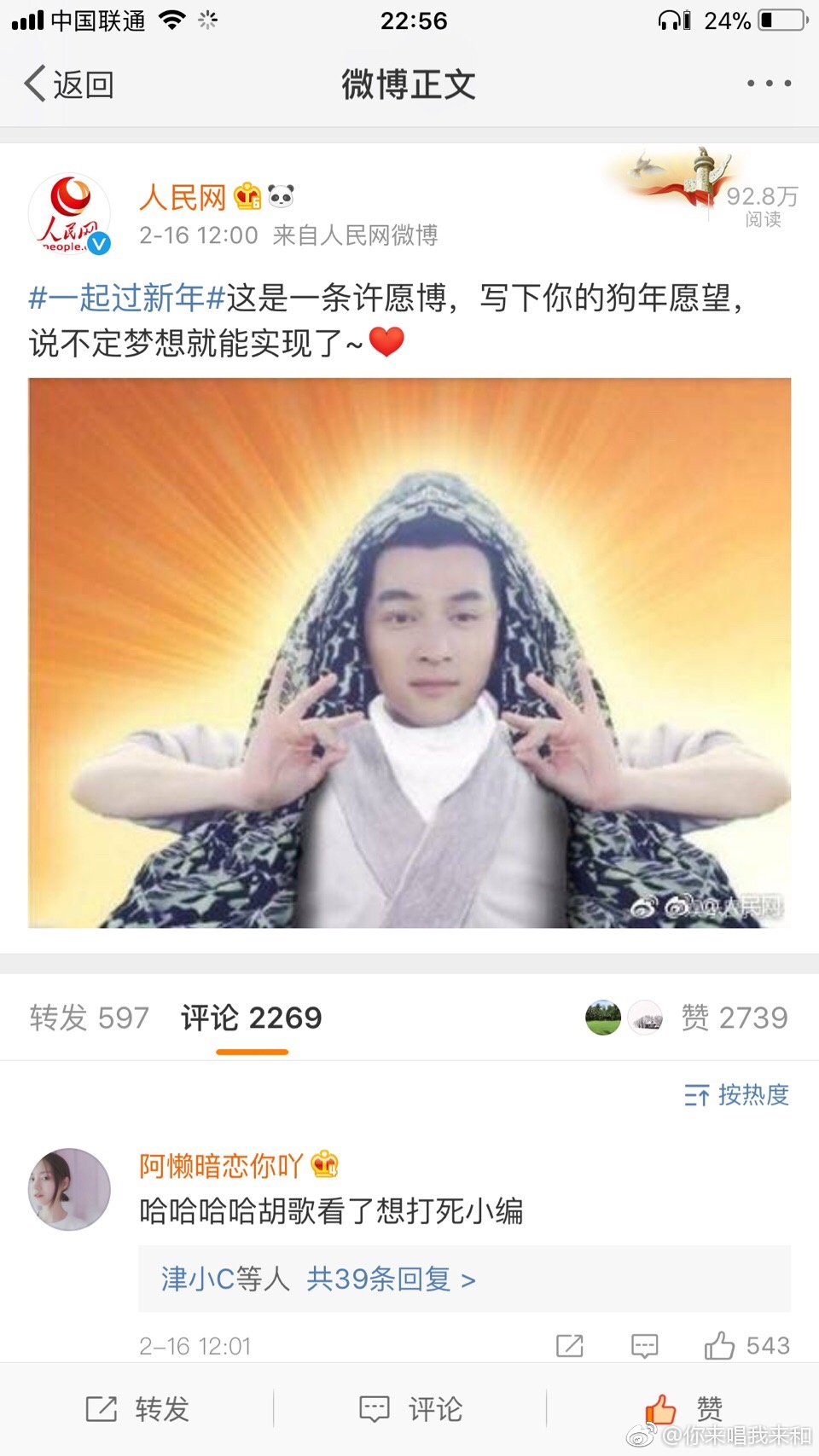
Task: Reply to the comment by 阿懒暗恋你吖
Action: pyautogui.click(x=644, y=1346)
